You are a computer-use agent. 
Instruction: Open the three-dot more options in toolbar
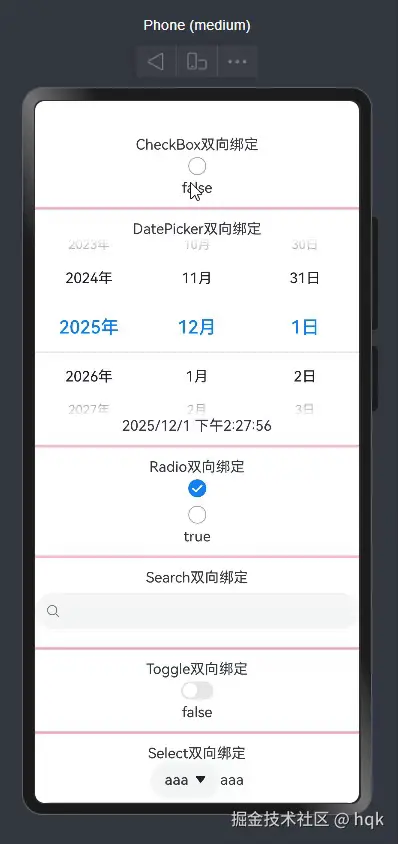tap(237, 61)
